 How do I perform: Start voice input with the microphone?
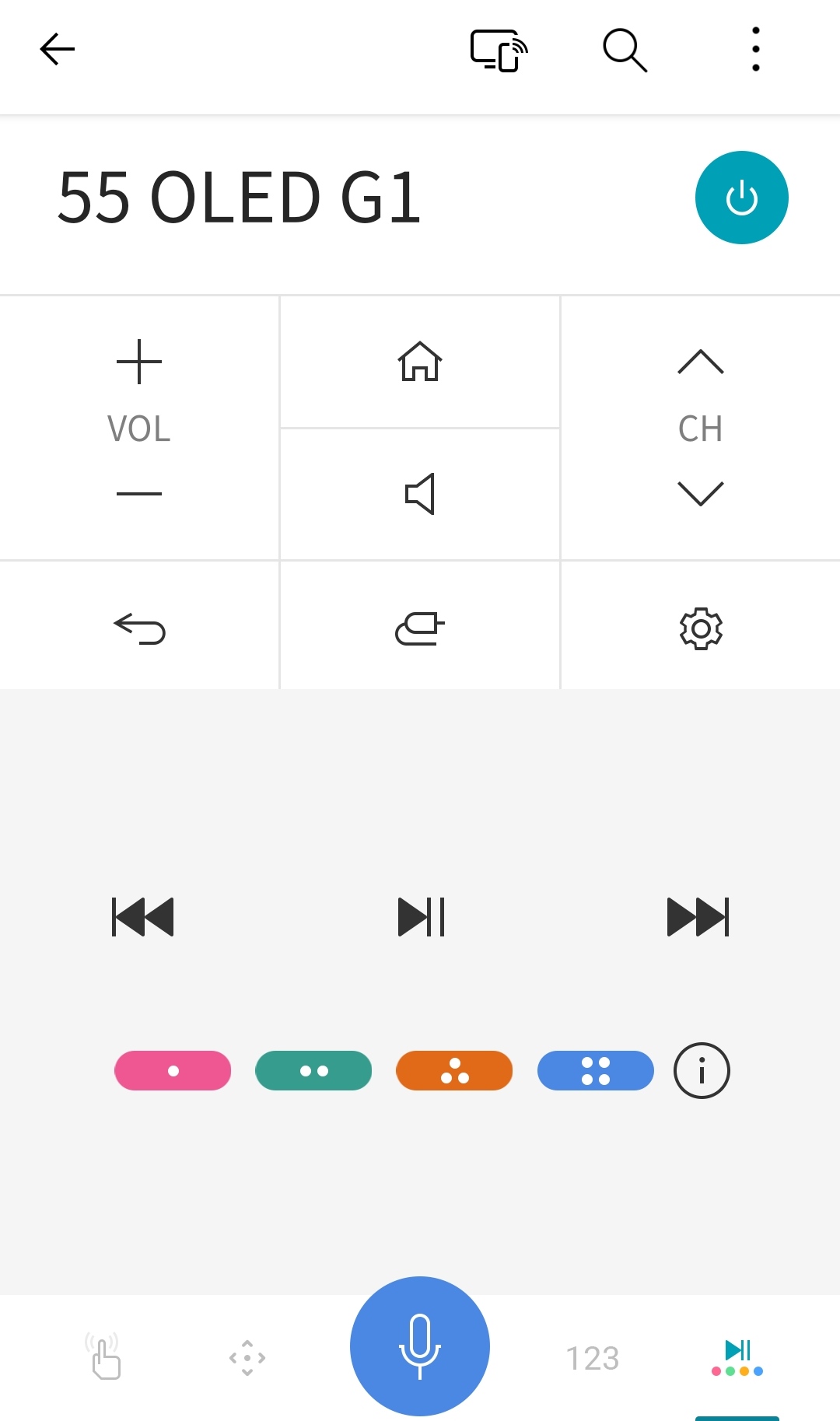point(420,1346)
